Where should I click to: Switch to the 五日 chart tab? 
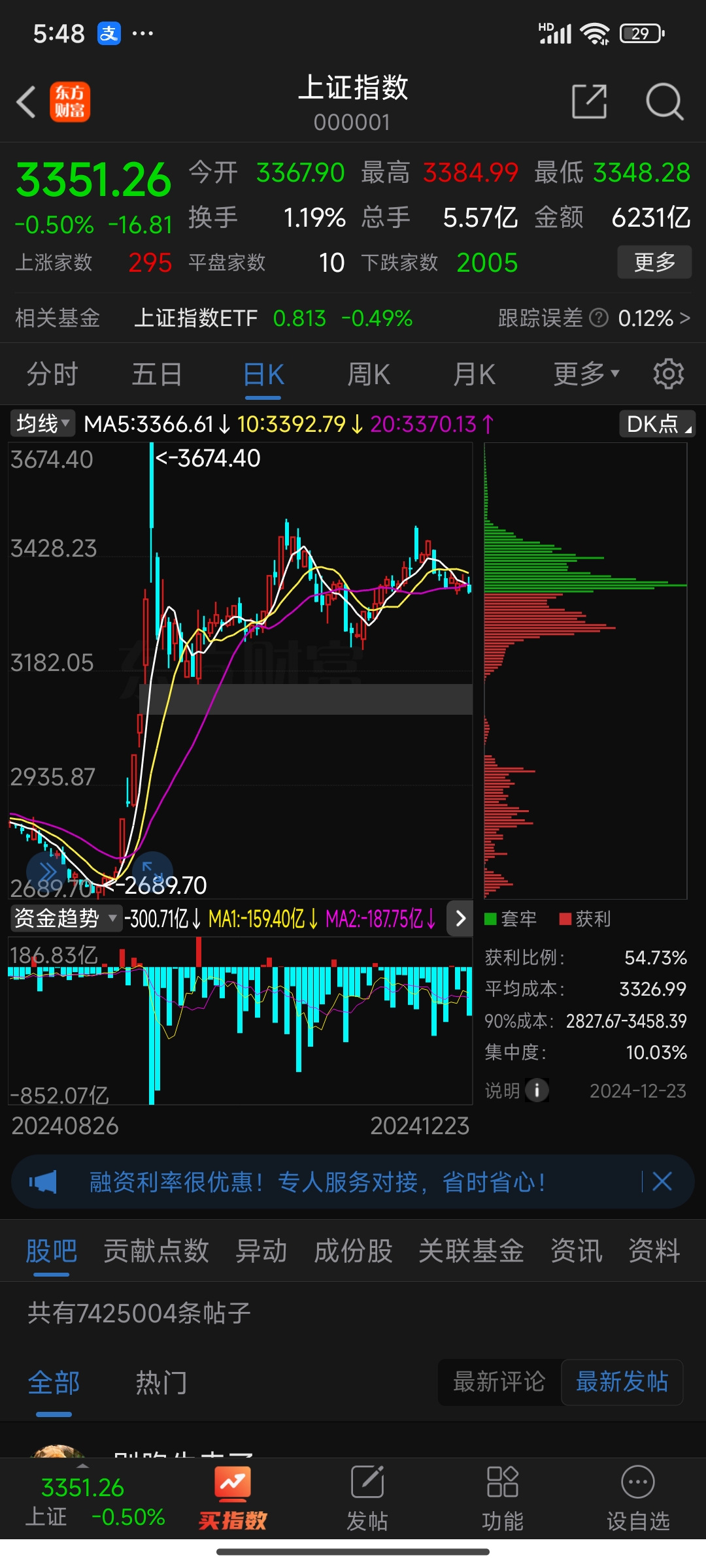(157, 375)
